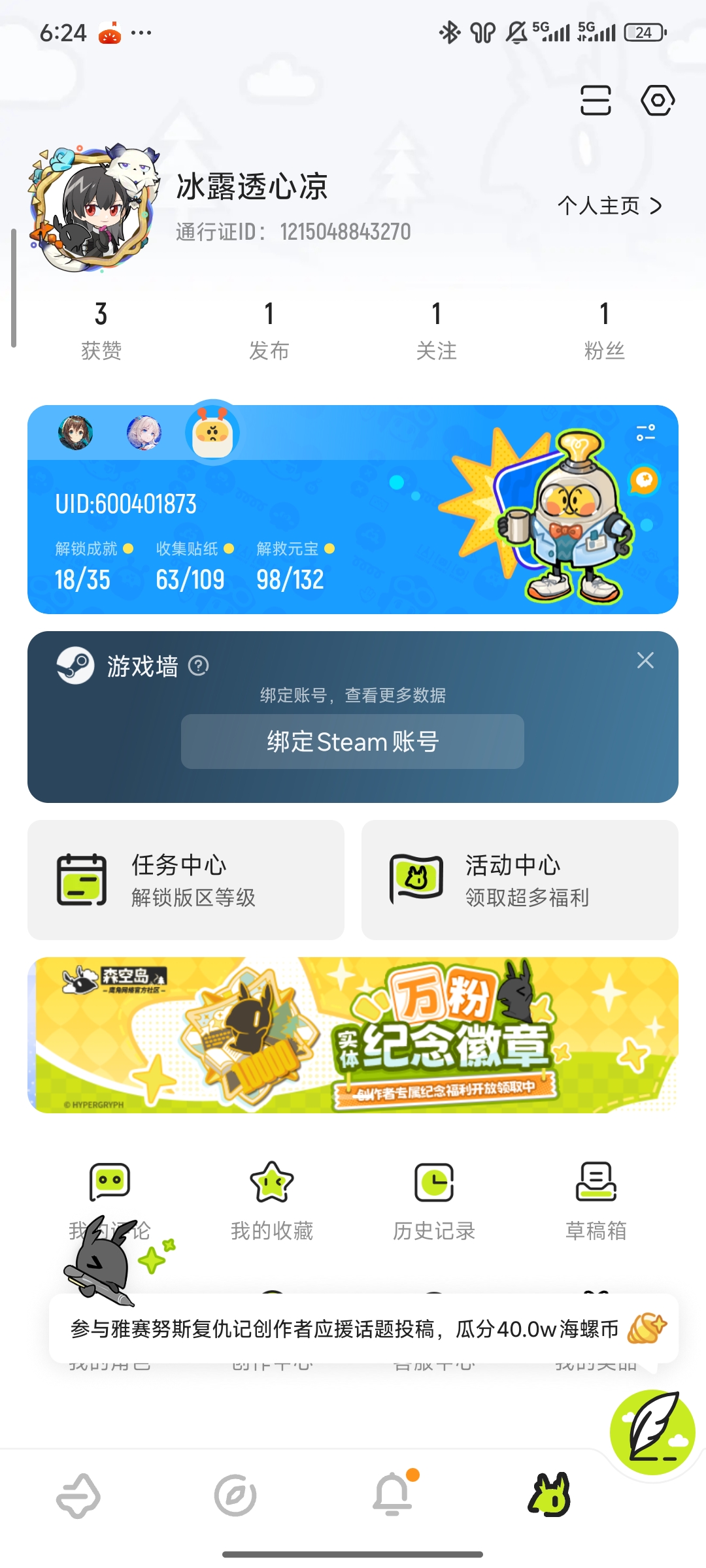706x1568 pixels.
Task: Dismiss the 游戏墙 card
Action: 645,661
